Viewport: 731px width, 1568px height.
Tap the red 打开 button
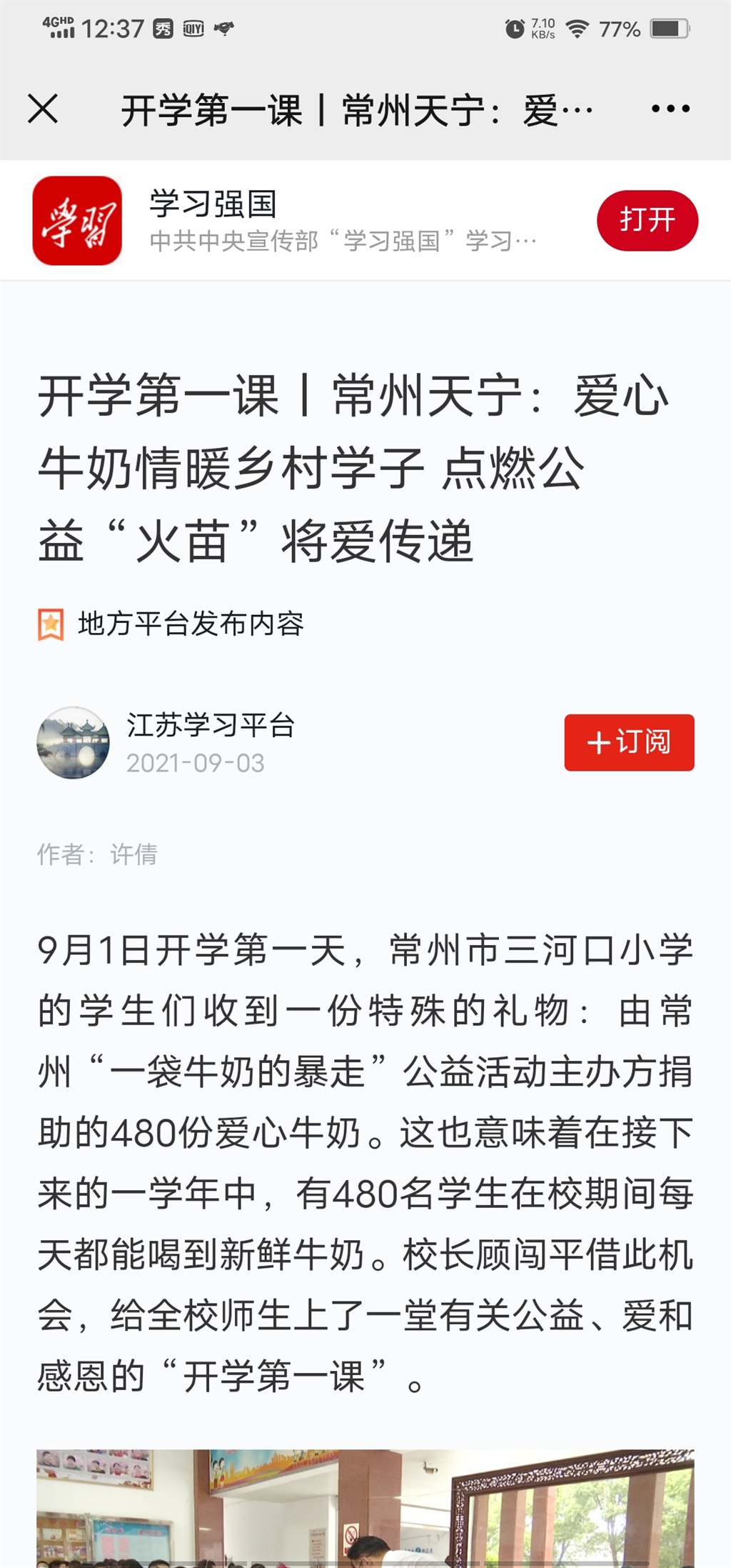647,220
